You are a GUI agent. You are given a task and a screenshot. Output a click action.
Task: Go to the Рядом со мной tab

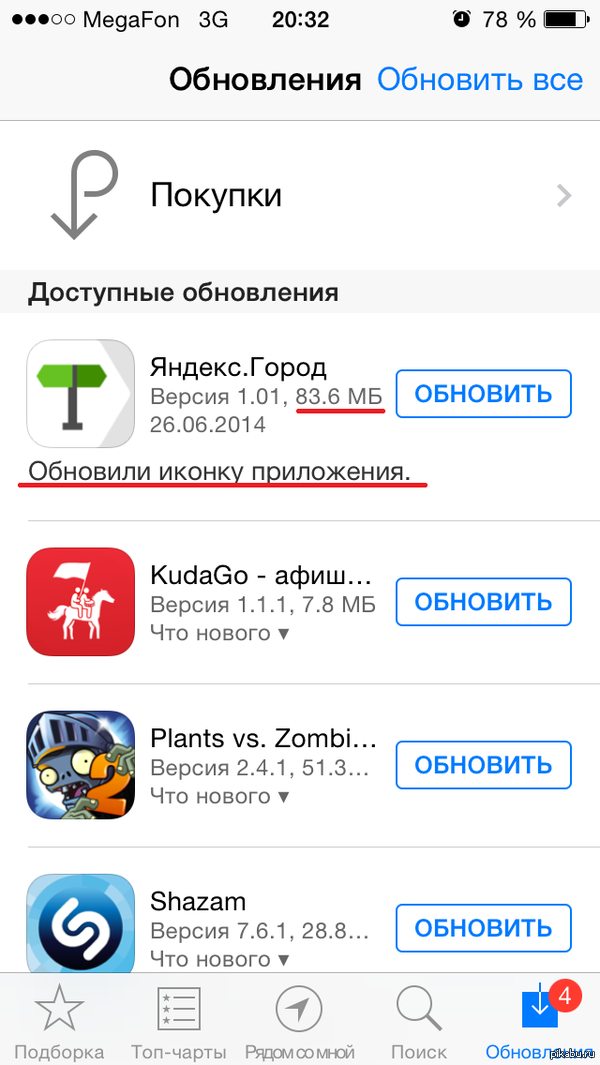click(299, 1022)
